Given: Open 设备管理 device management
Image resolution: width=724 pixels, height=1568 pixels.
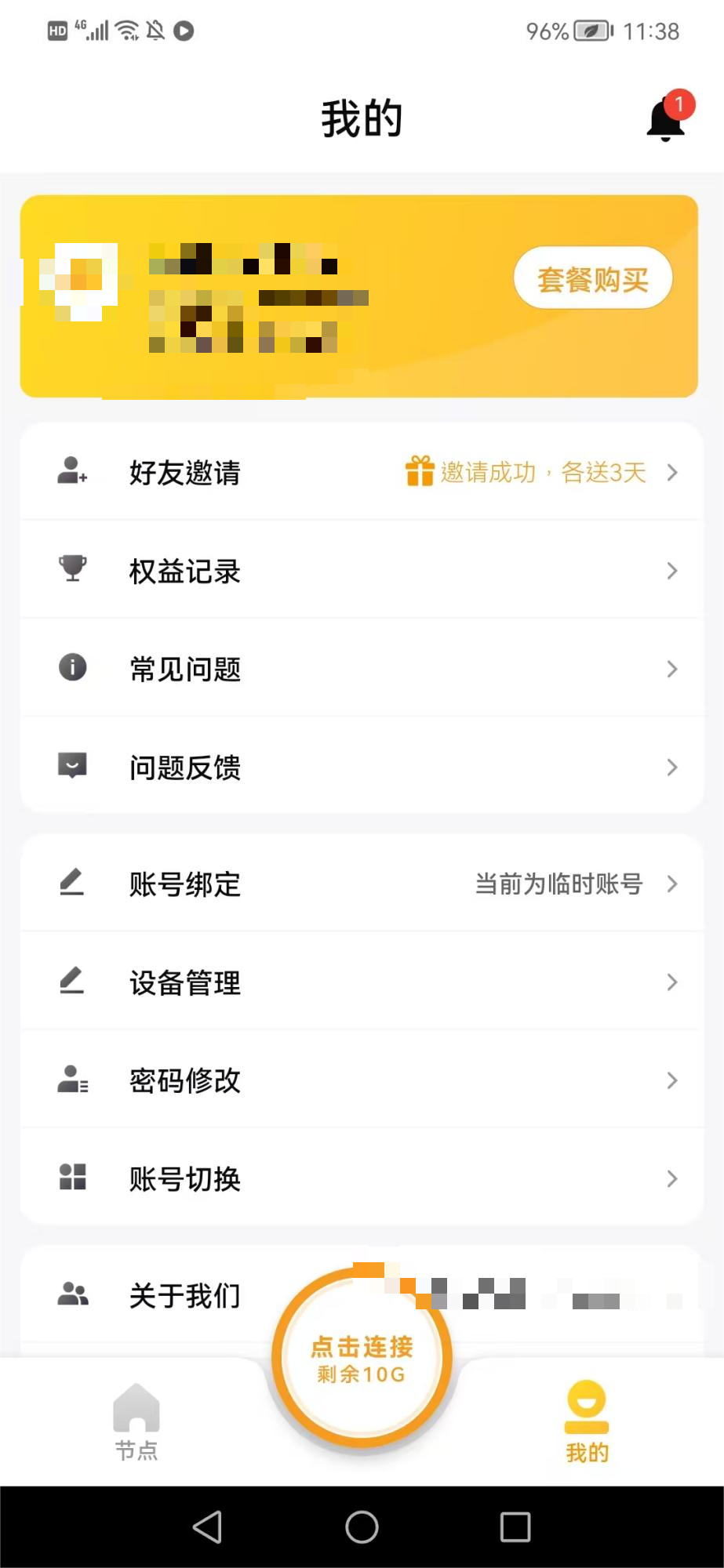Looking at the screenshot, I should [x=361, y=982].
